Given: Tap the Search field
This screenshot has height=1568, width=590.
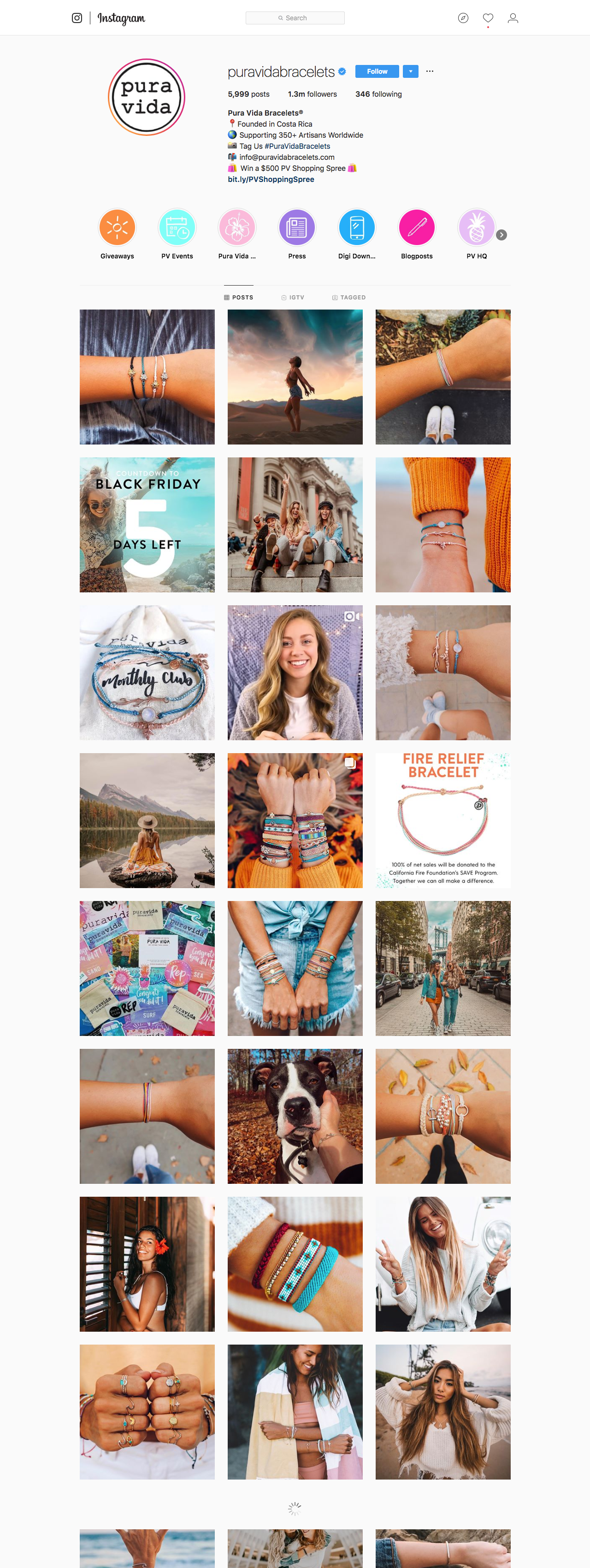Looking at the screenshot, I should [x=295, y=18].
